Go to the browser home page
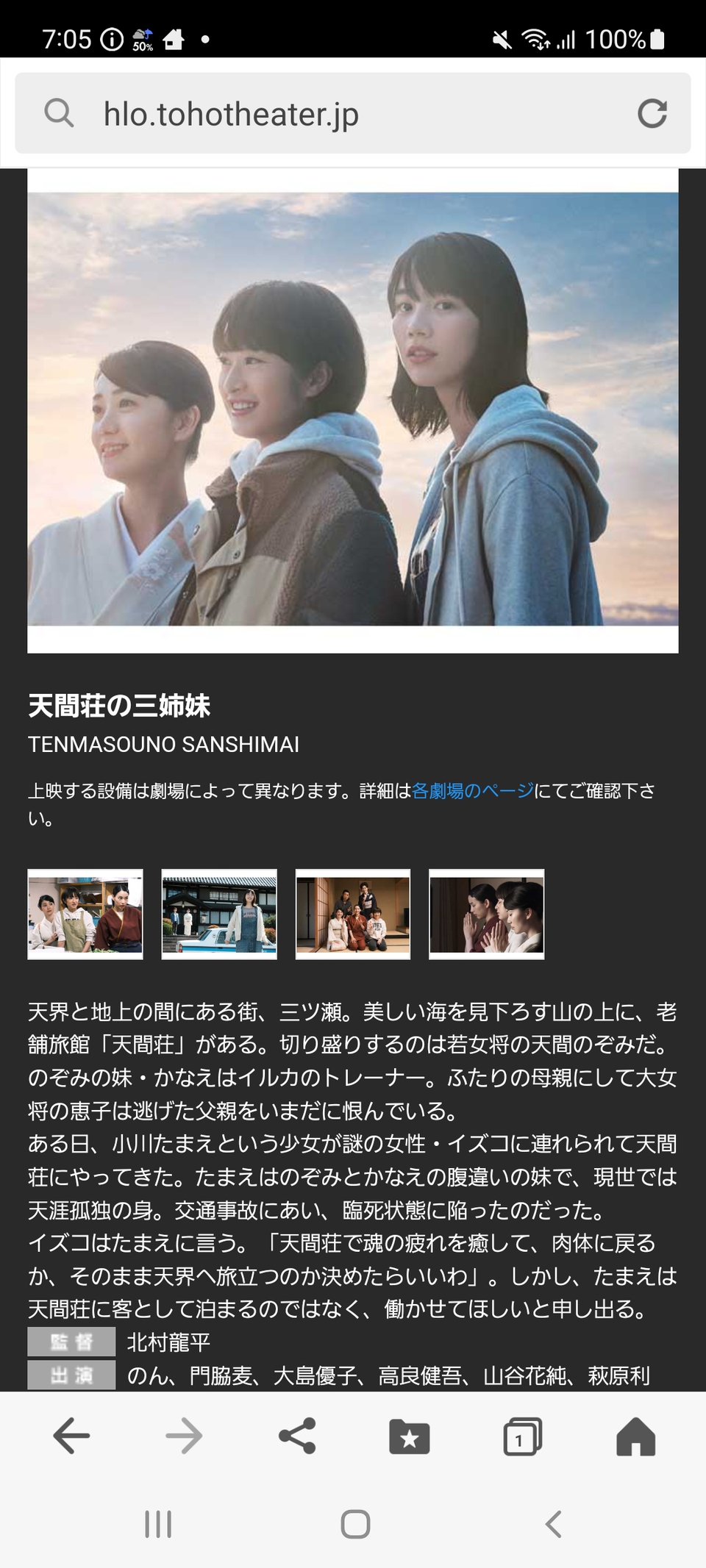This screenshot has width=706, height=1568. pos(635,1436)
